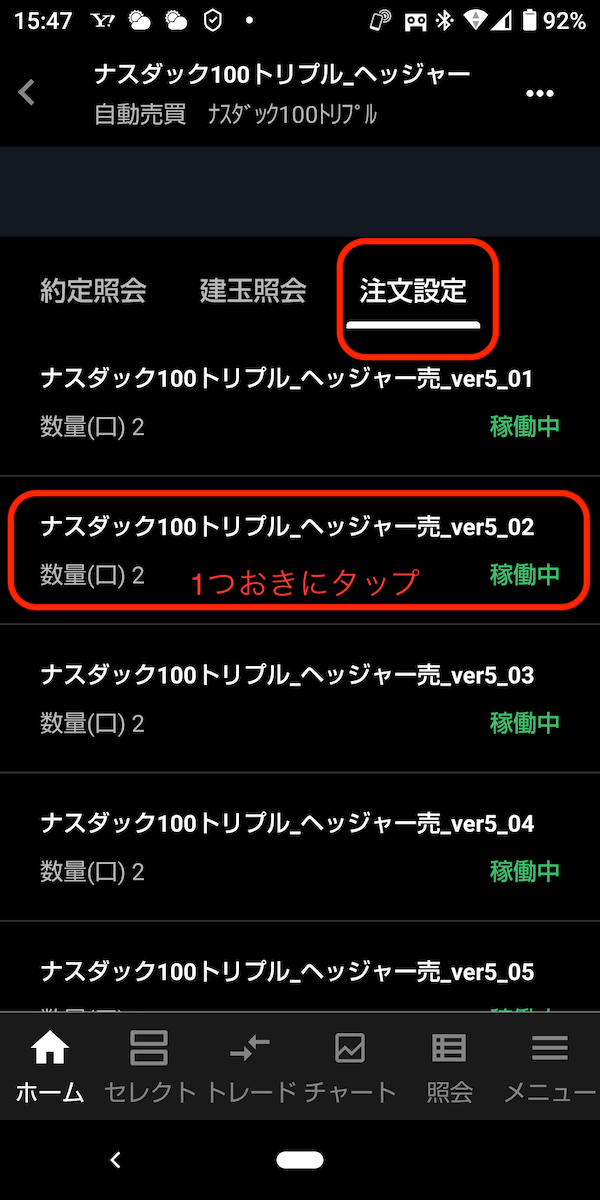Image resolution: width=600 pixels, height=1200 pixels.
Task: Tap the system back button
Action: coord(116,1160)
